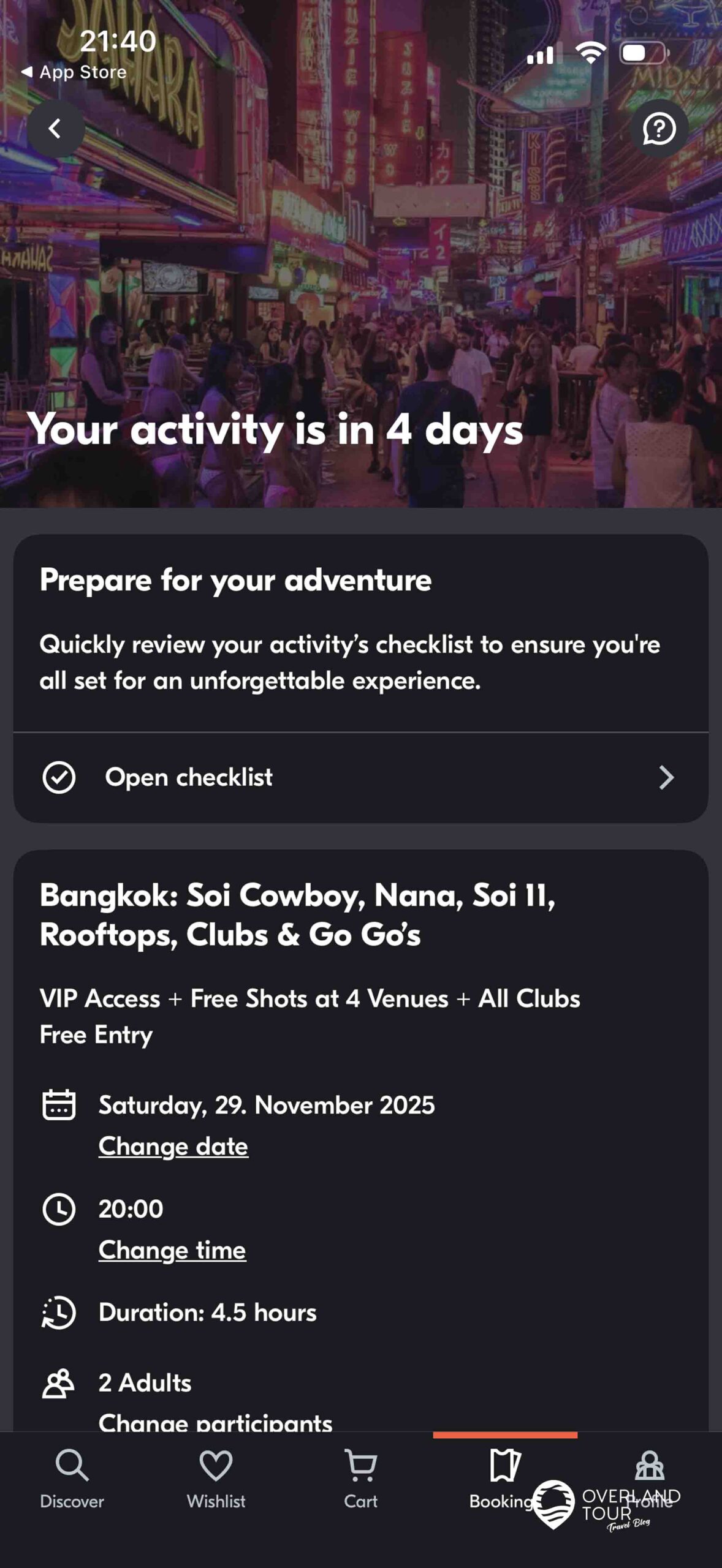The image size is (722, 1568).
Task: Open the help chat icon
Action: (x=659, y=129)
